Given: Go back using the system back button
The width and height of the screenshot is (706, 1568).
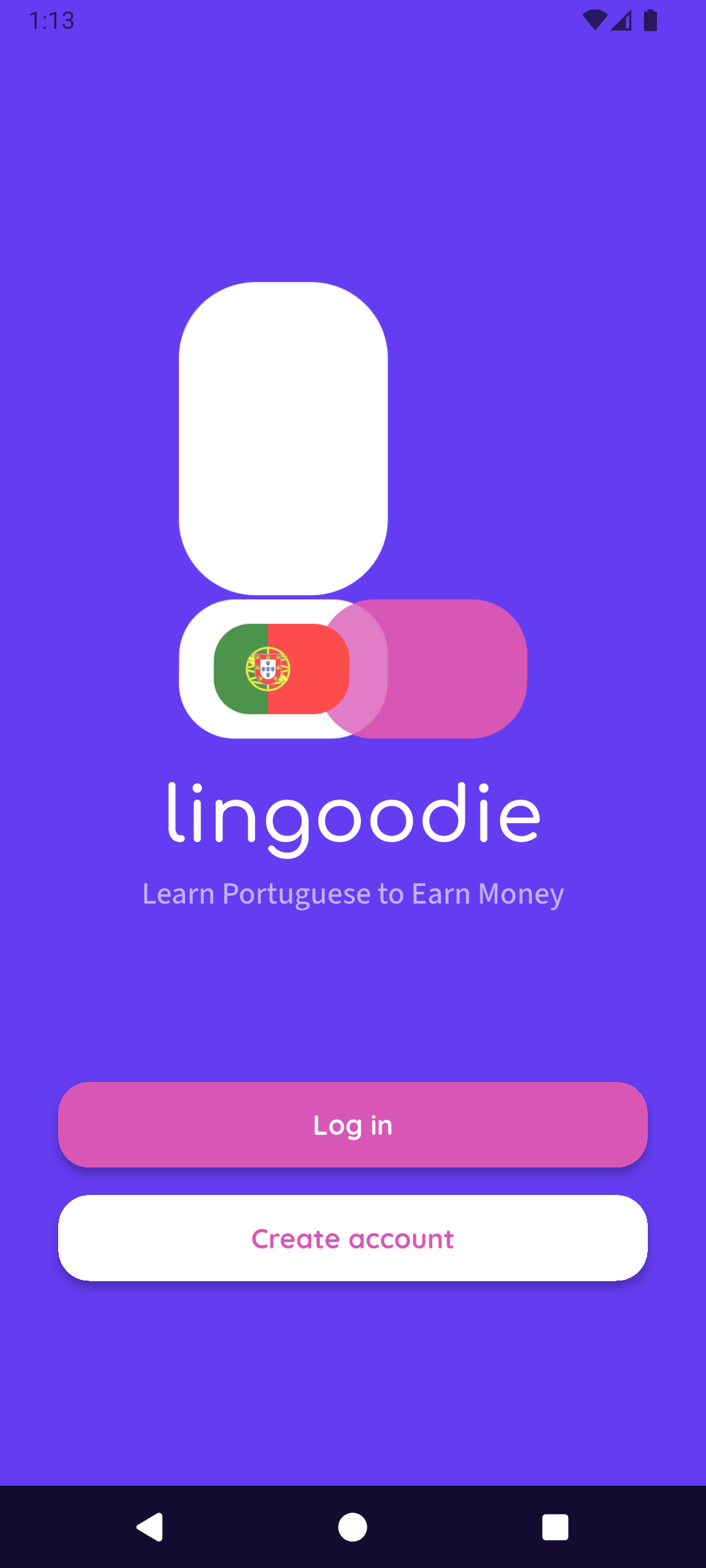Looking at the screenshot, I should 150,1527.
